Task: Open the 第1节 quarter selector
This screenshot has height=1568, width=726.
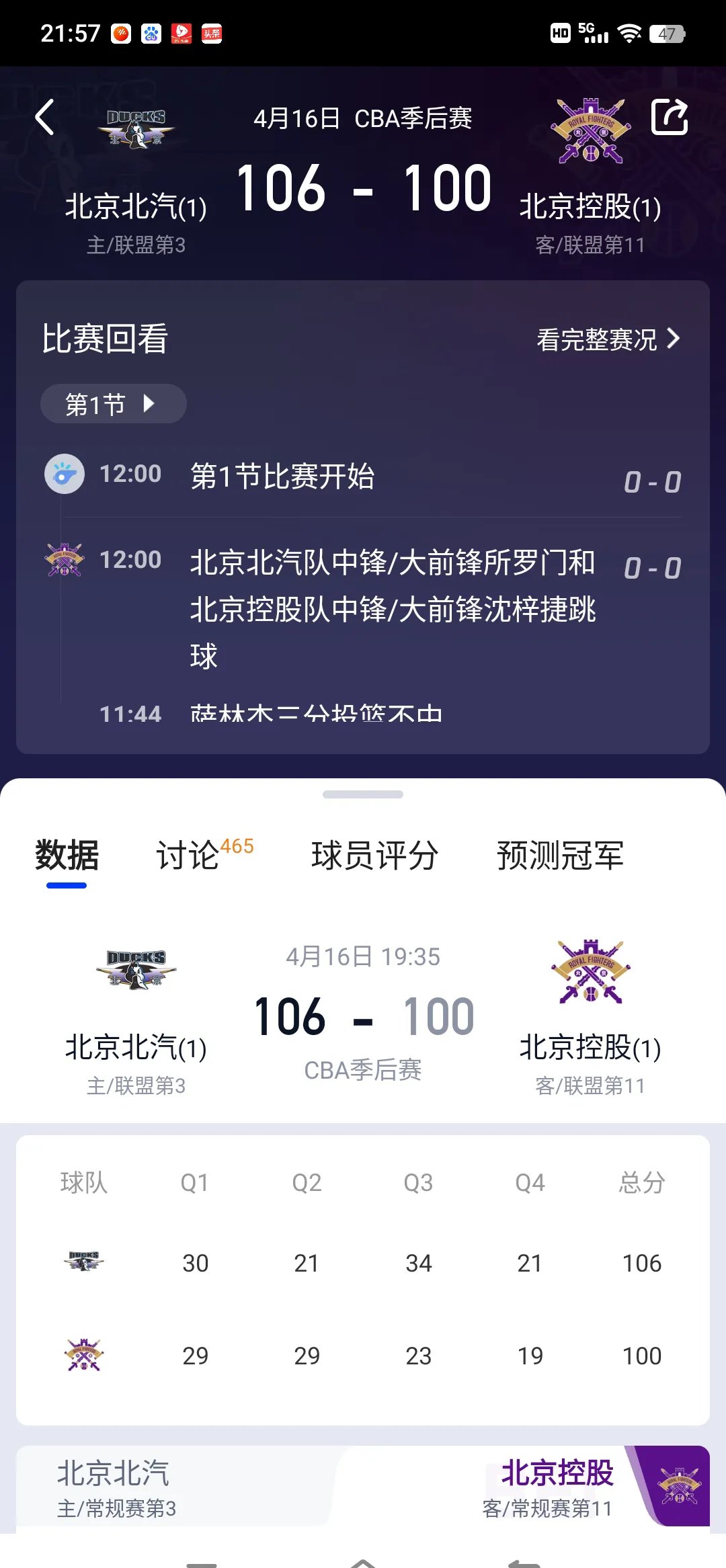Action: click(113, 403)
